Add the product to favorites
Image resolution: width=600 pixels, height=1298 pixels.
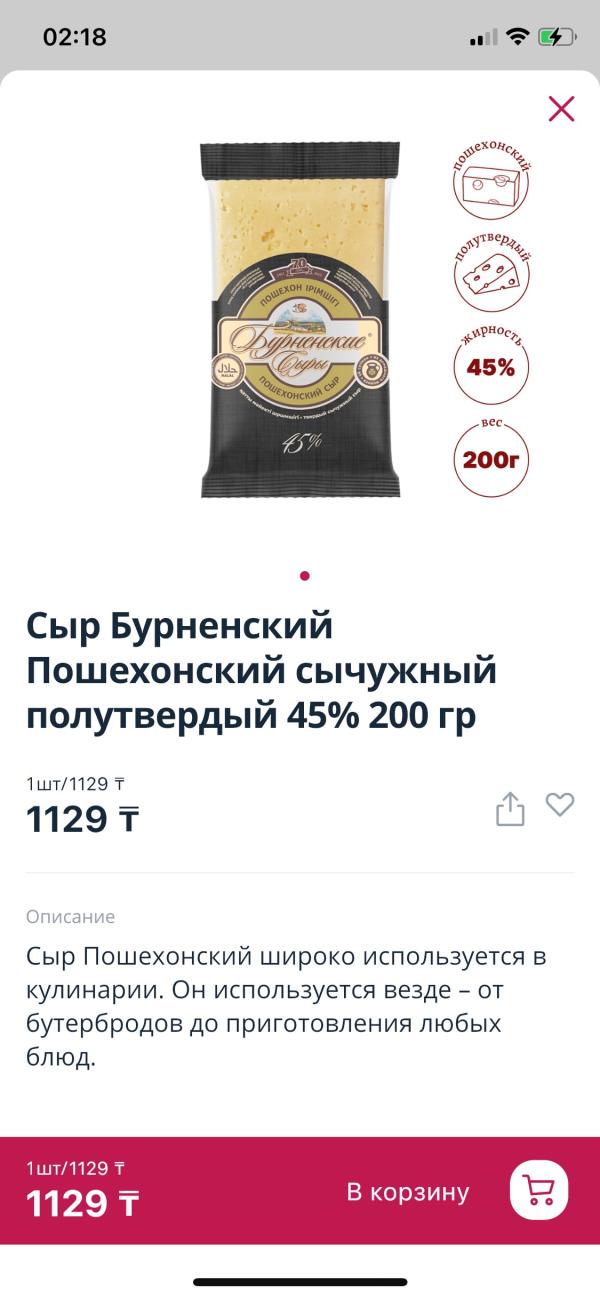(x=560, y=804)
